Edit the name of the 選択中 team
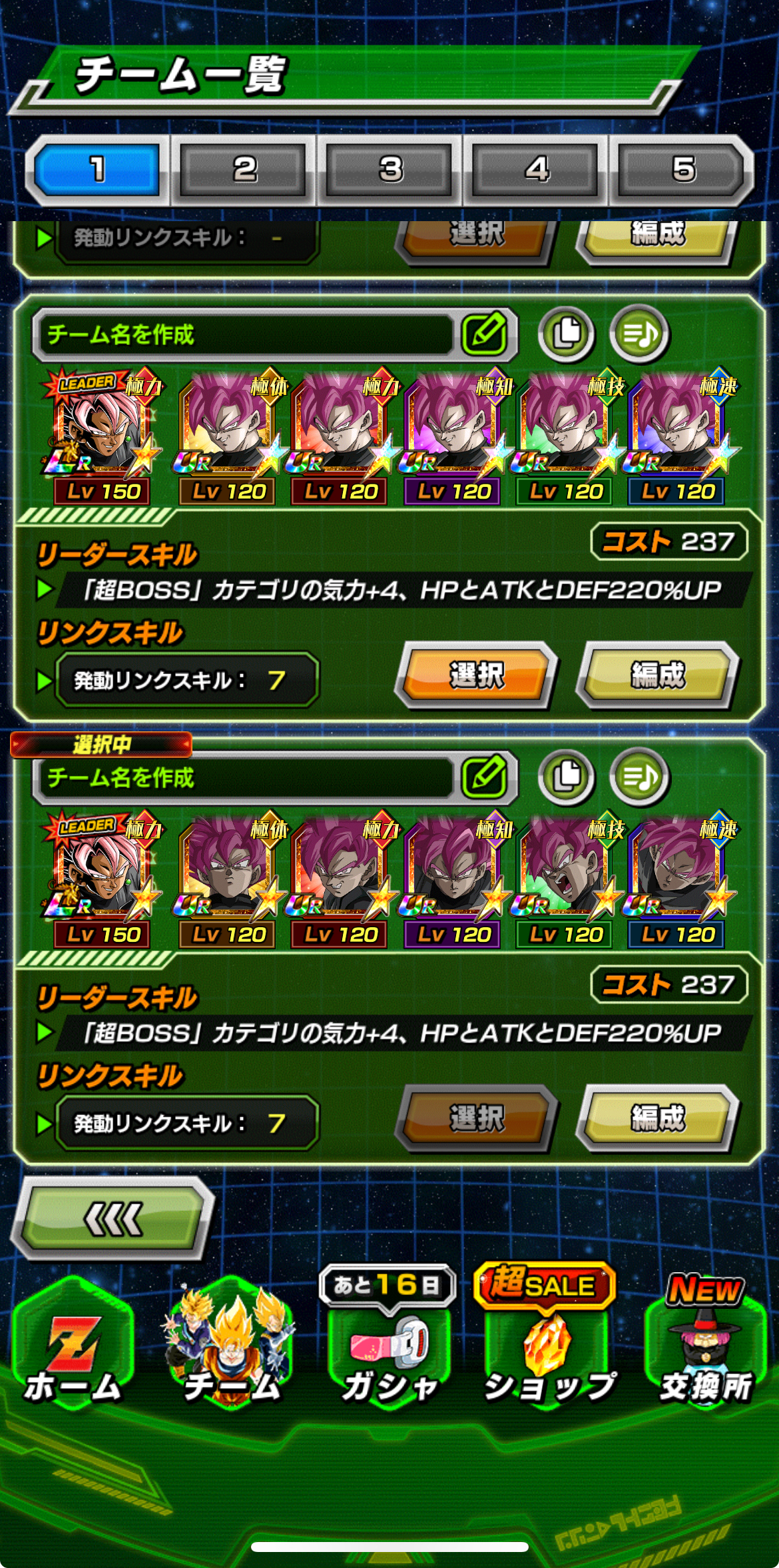Viewport: 779px width, 1568px height. 485,775
